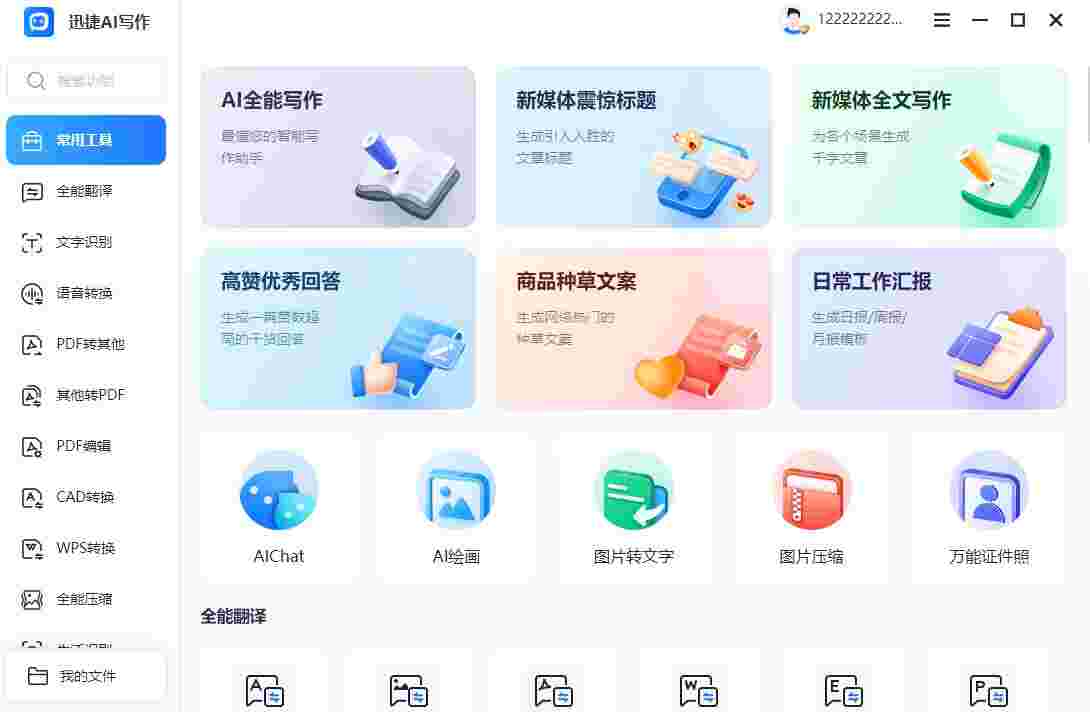The width and height of the screenshot is (1090, 712).
Task: Open 万能证件照 tool
Action: 988,508
